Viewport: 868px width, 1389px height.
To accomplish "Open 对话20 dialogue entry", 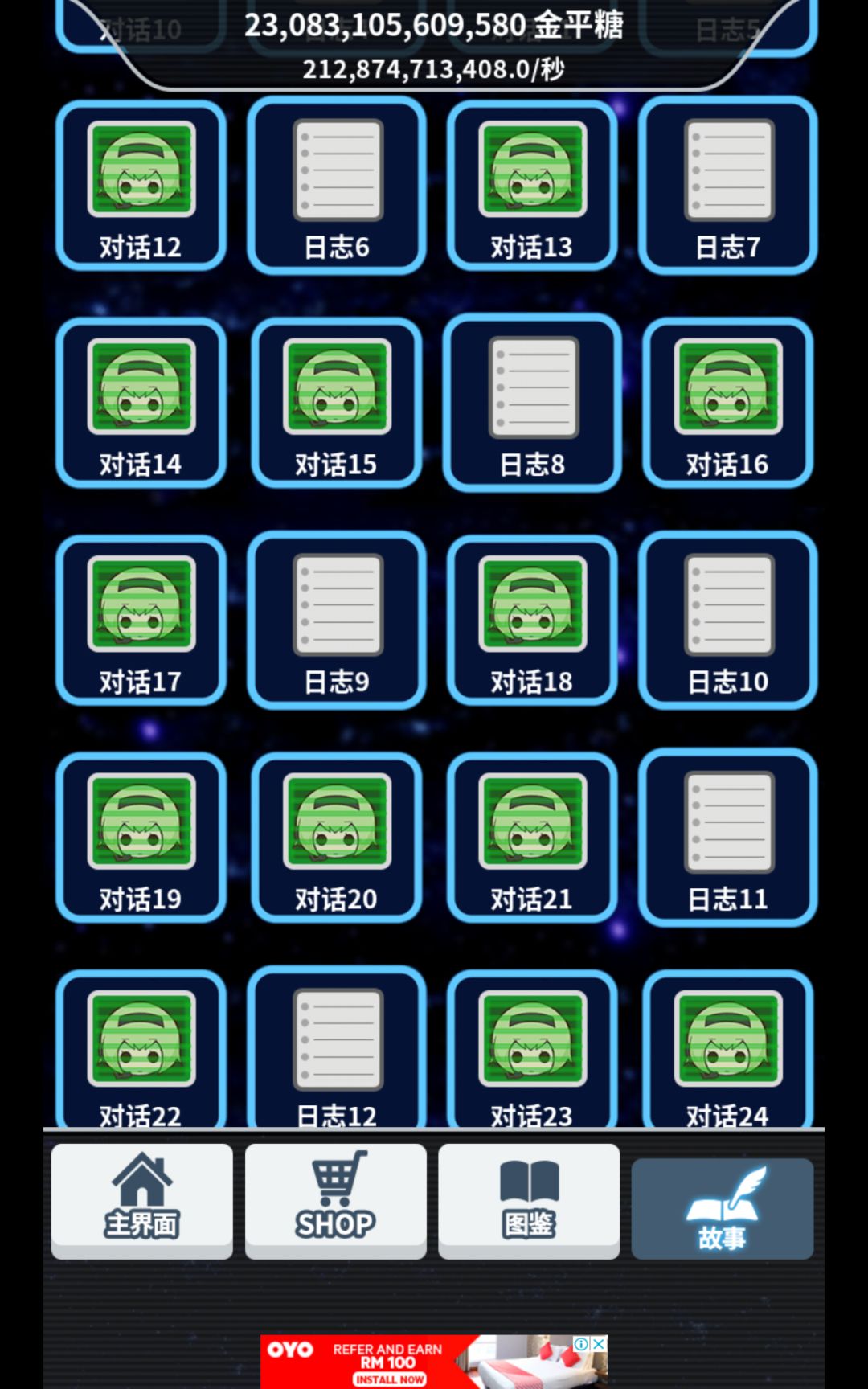I will (336, 836).
